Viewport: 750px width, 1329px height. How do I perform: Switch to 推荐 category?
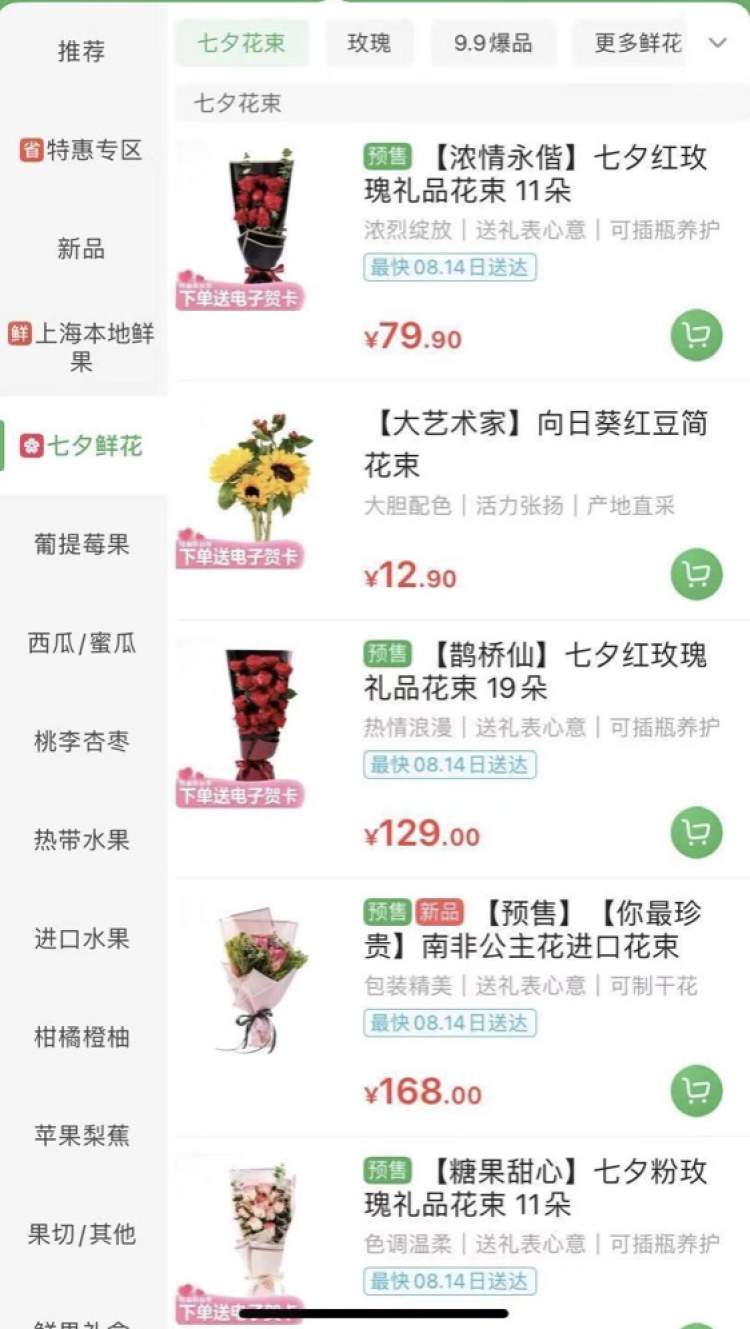point(82,51)
